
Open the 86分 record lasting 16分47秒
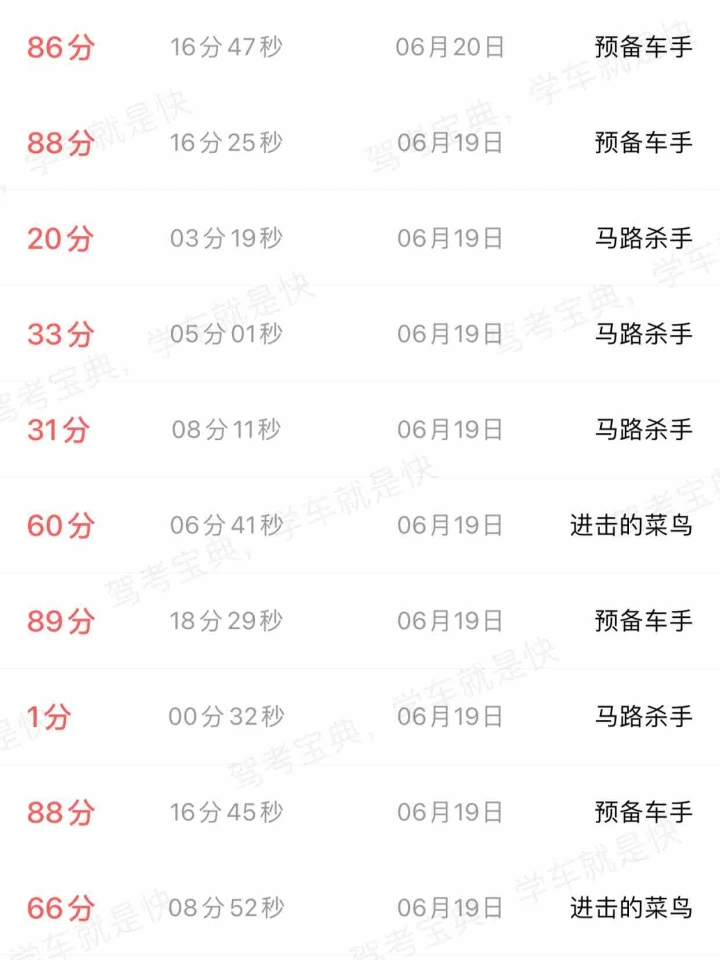pyautogui.click(x=360, y=47)
